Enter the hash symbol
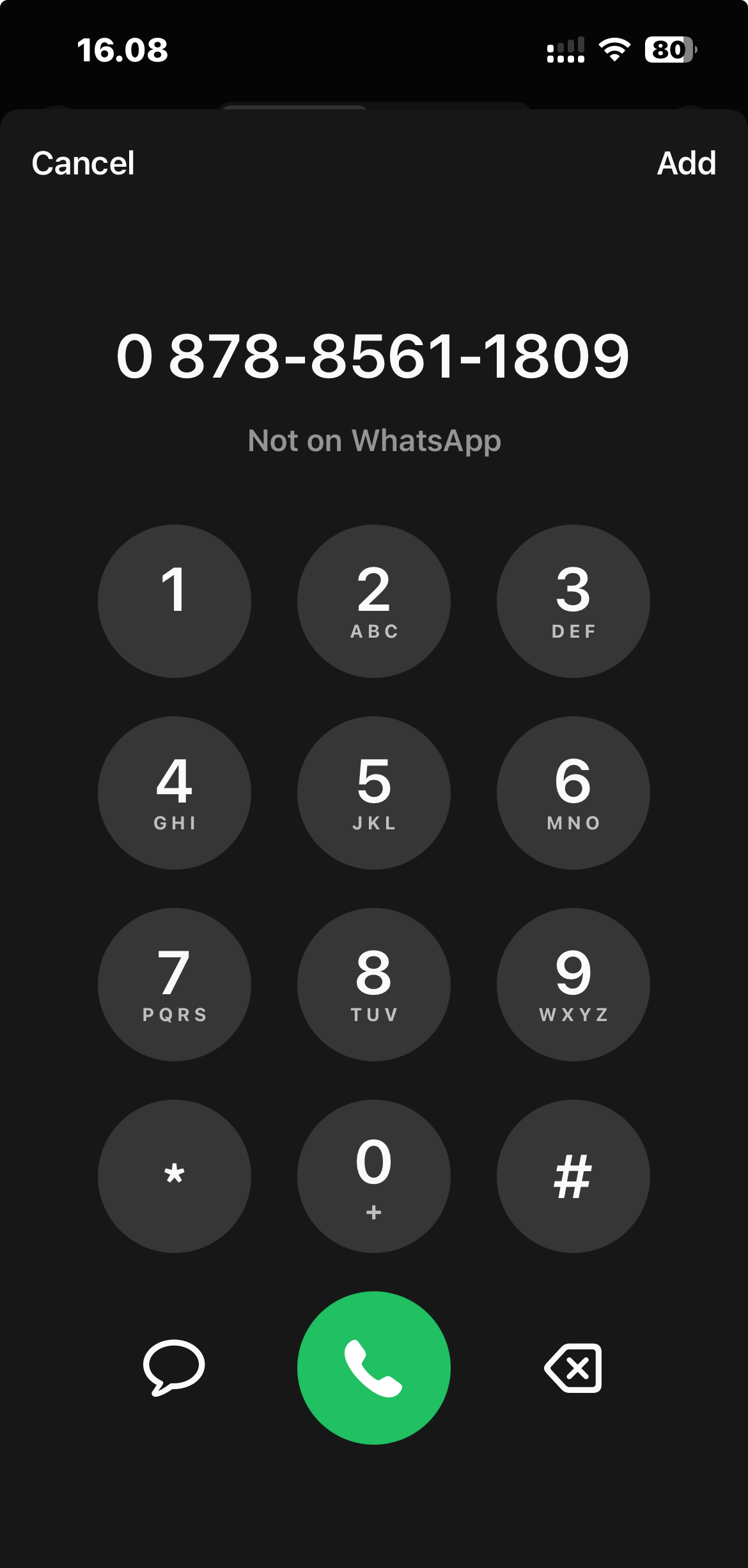748x1568 pixels. pyautogui.click(x=573, y=1176)
